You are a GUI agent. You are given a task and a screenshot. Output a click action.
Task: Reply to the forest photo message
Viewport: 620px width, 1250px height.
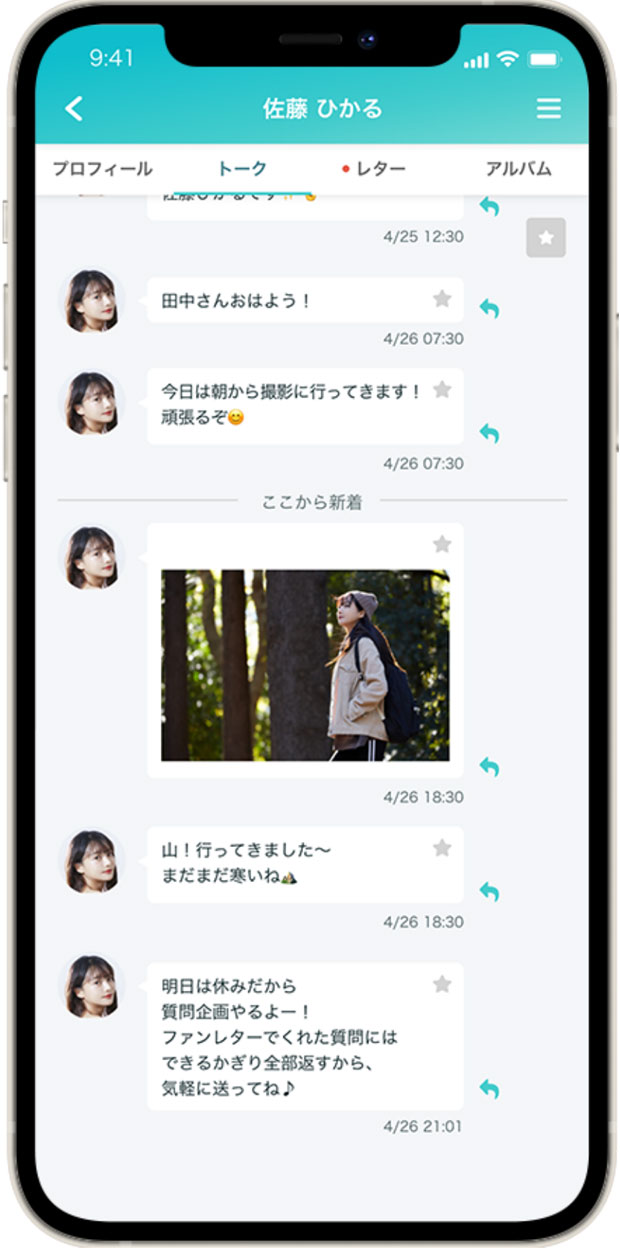pos(489,767)
